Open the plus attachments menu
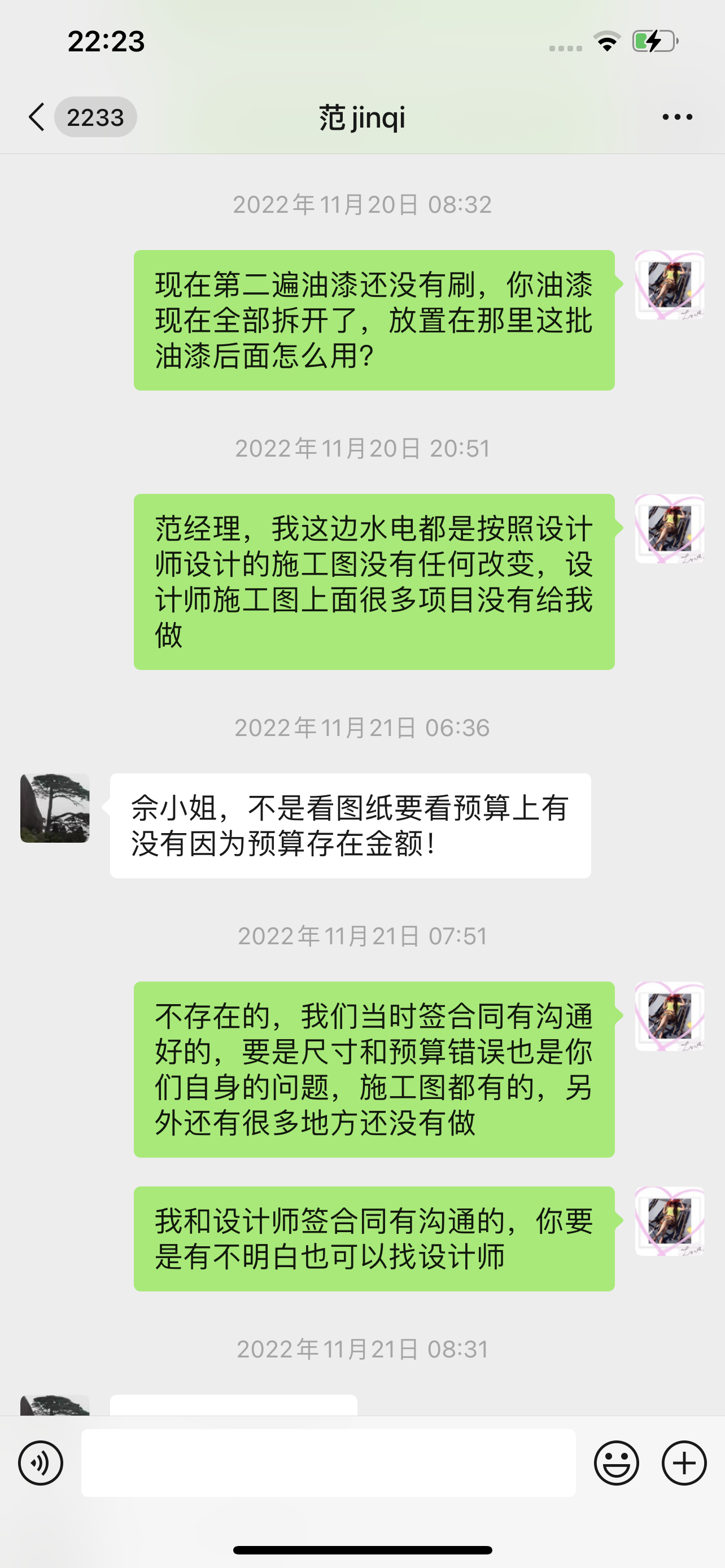Screen dimensions: 725x1568 684,1462
